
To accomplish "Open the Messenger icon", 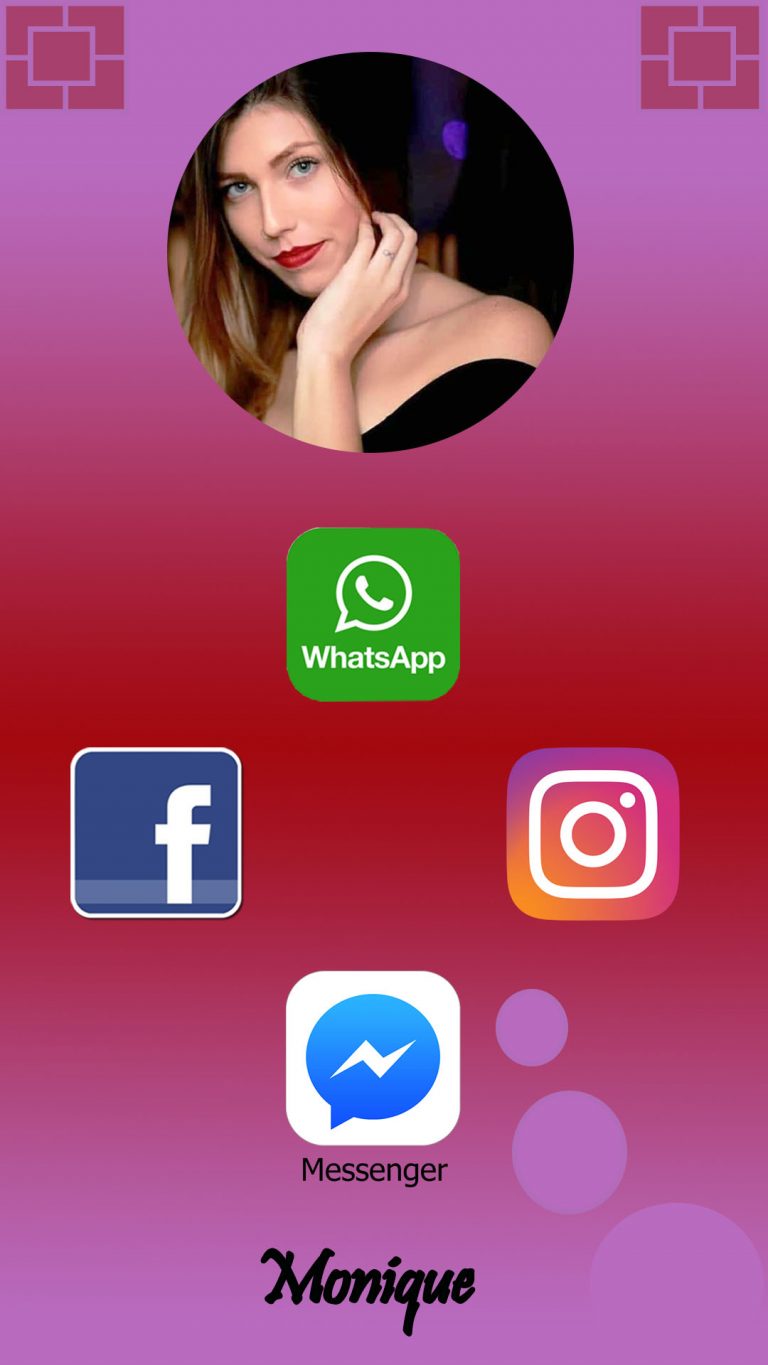I will (373, 1058).
